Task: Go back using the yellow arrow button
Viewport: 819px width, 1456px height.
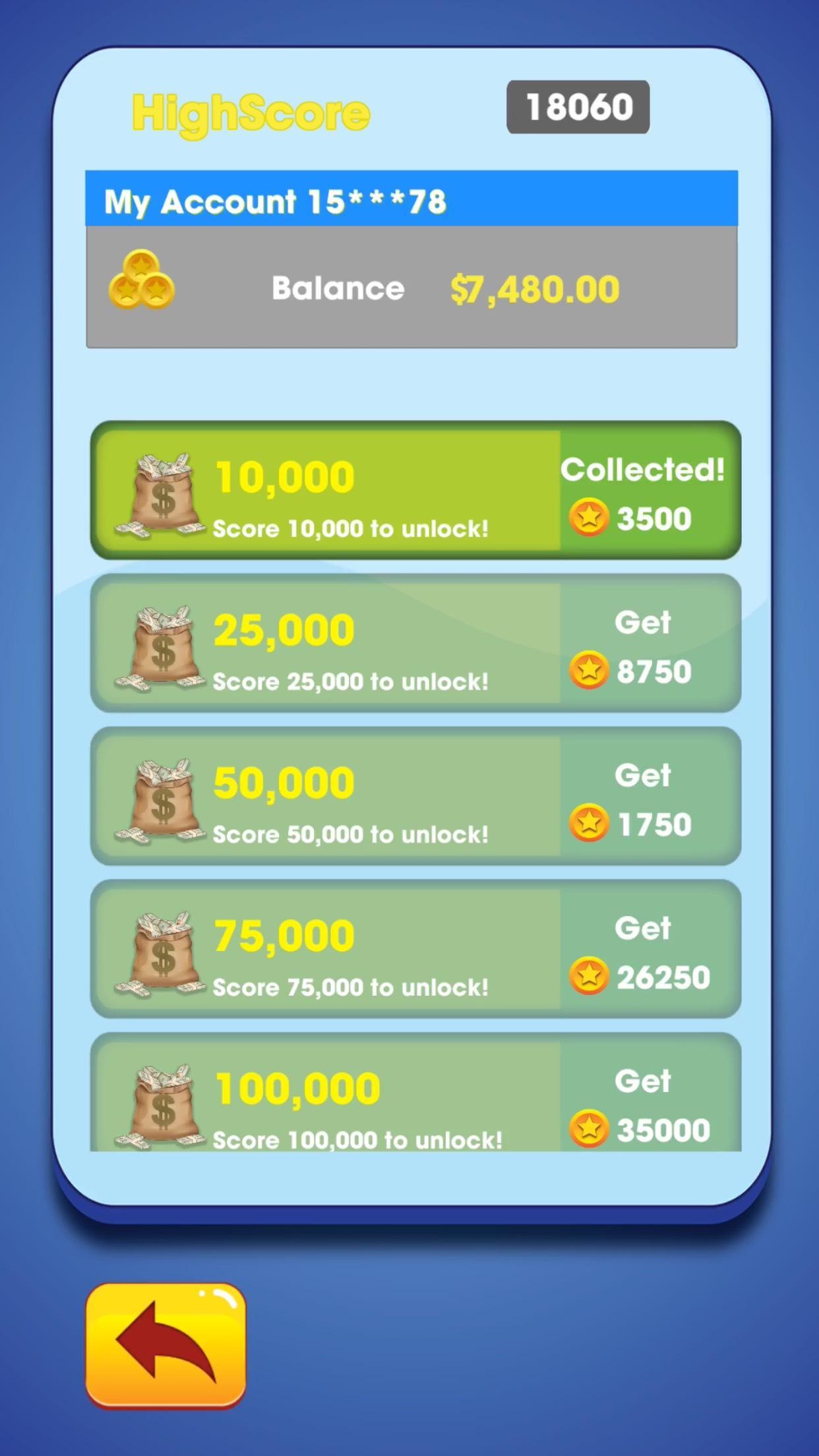Action: coord(166,1344)
